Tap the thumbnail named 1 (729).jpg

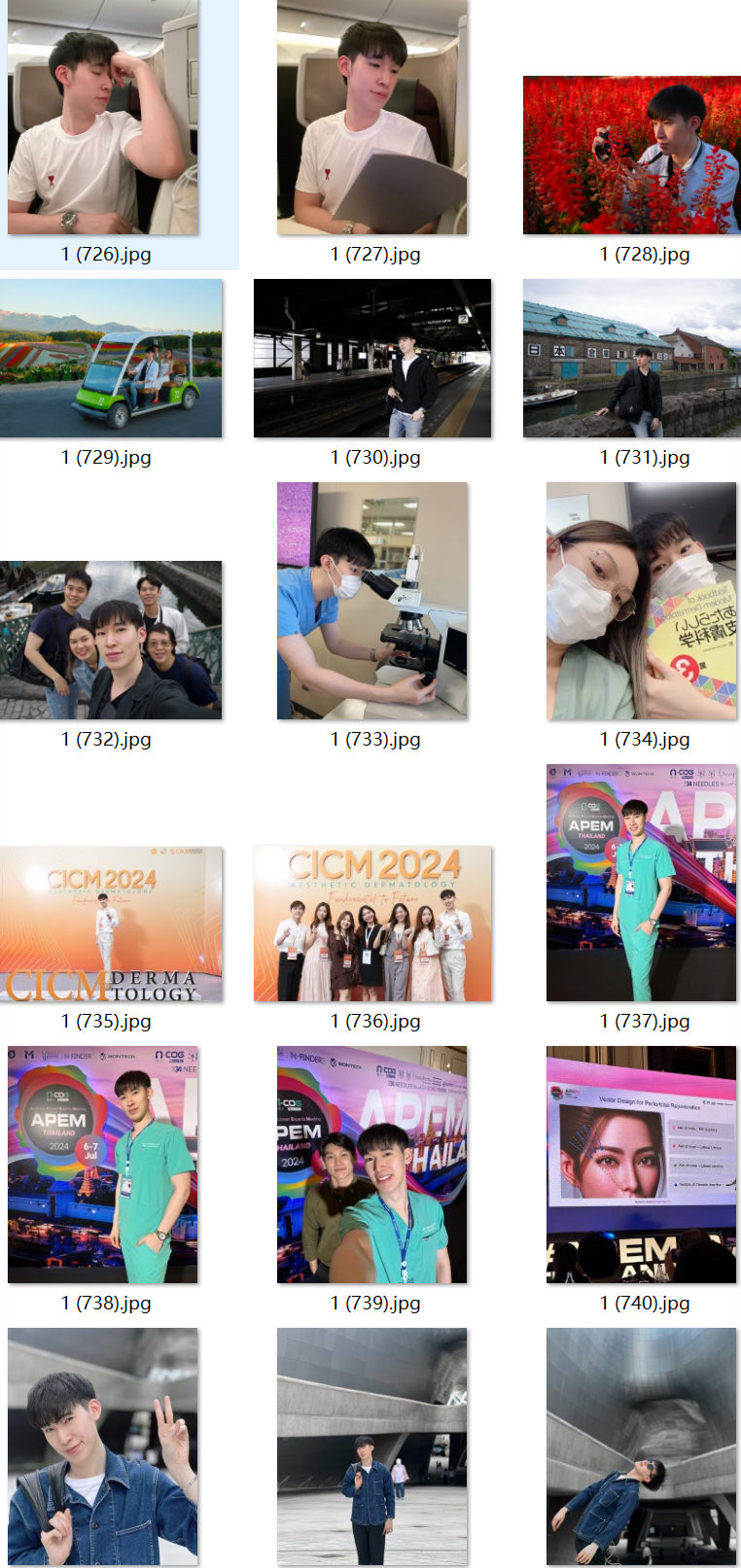111,359
